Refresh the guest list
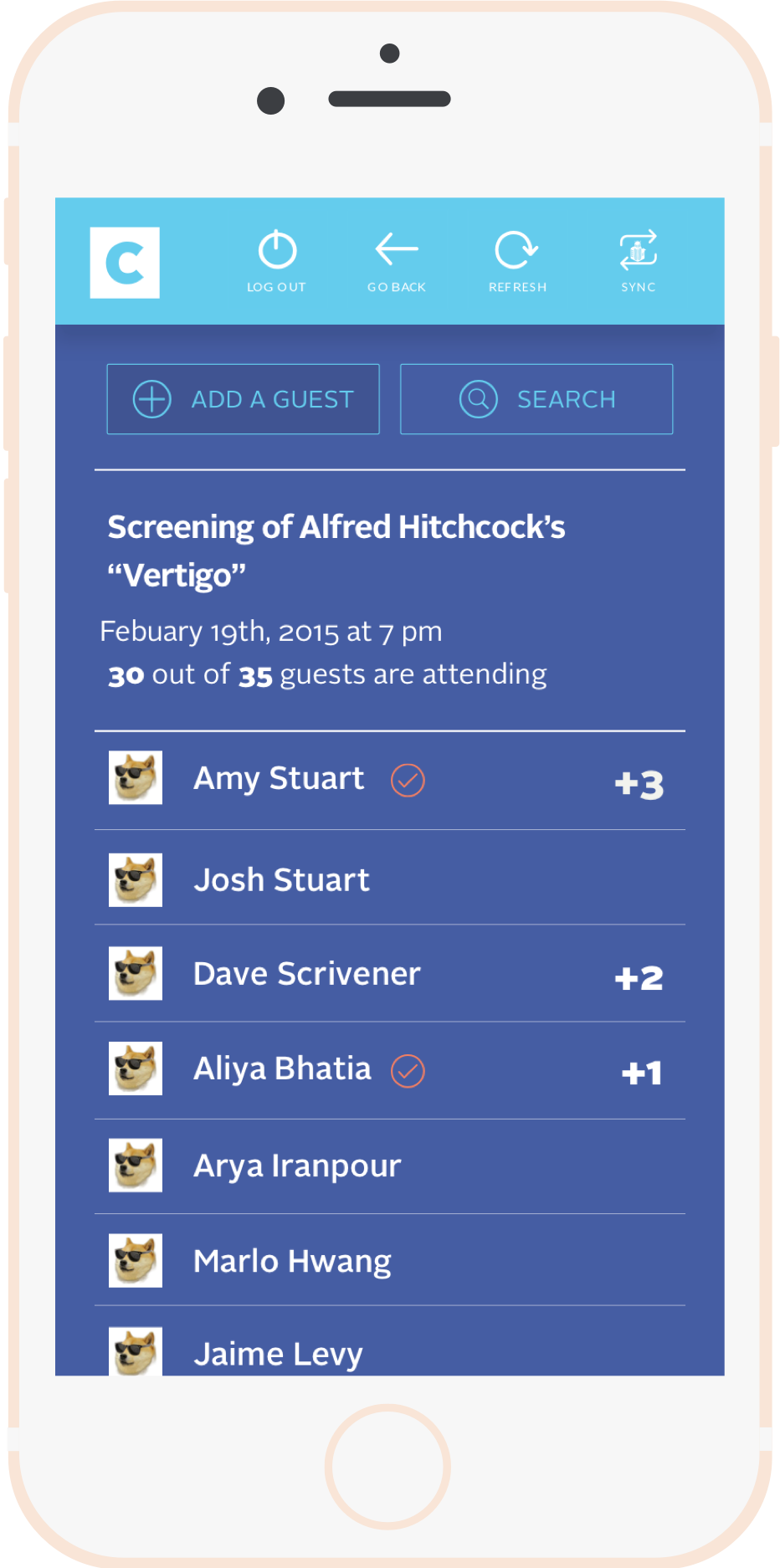This screenshot has width=780, height=1568. tap(516, 250)
